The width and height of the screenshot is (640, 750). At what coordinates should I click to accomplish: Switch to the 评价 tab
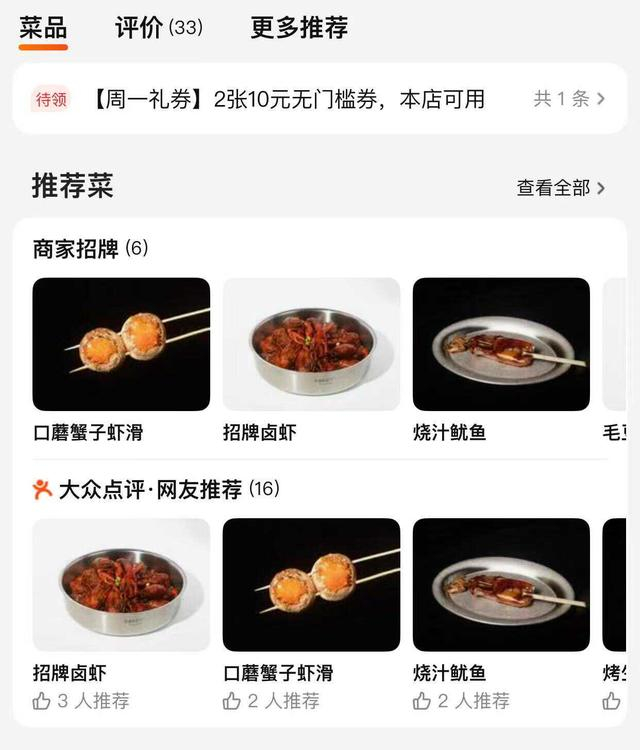tap(158, 28)
